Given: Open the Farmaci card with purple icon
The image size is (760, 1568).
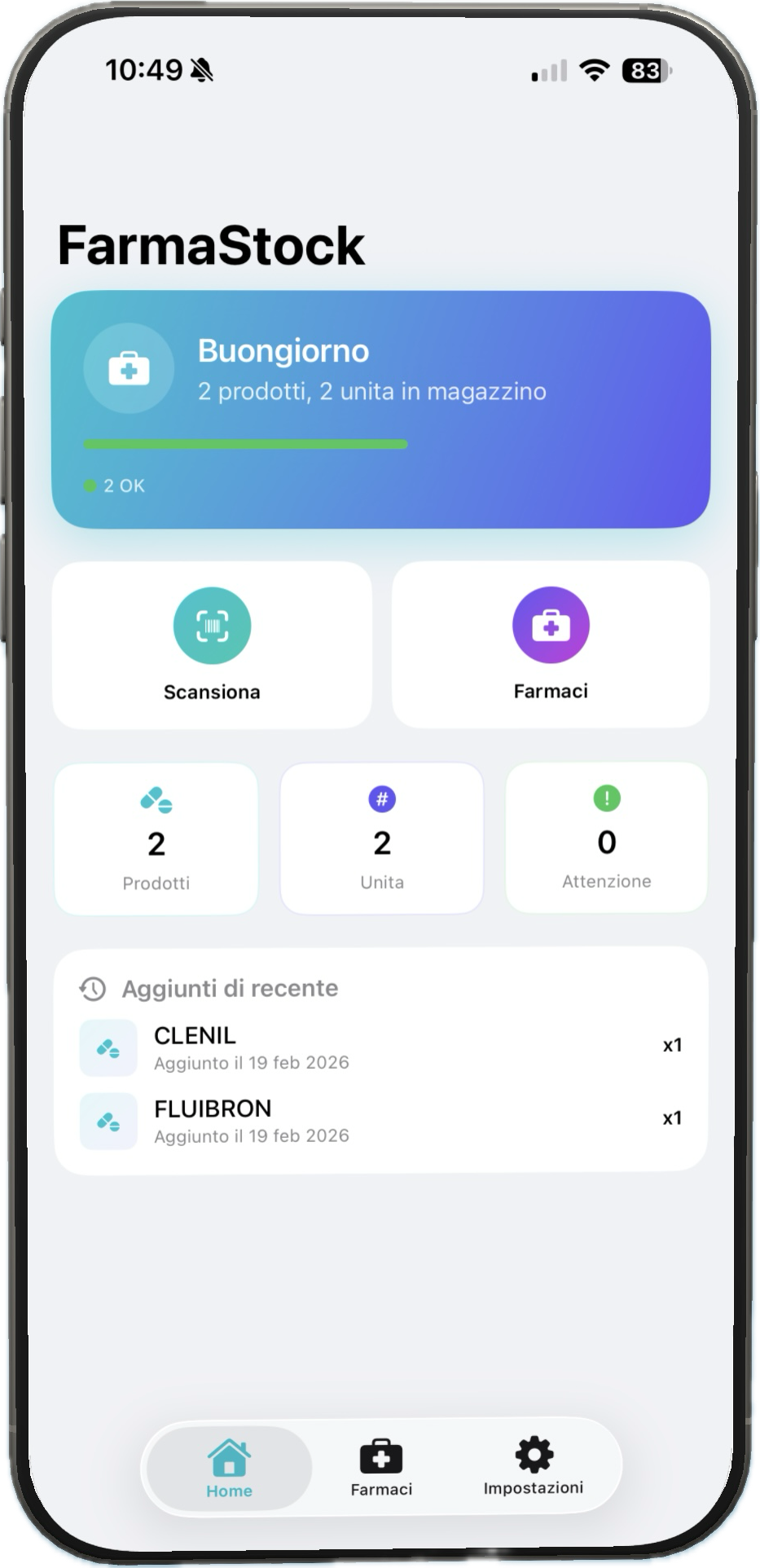Looking at the screenshot, I should pyautogui.click(x=551, y=644).
